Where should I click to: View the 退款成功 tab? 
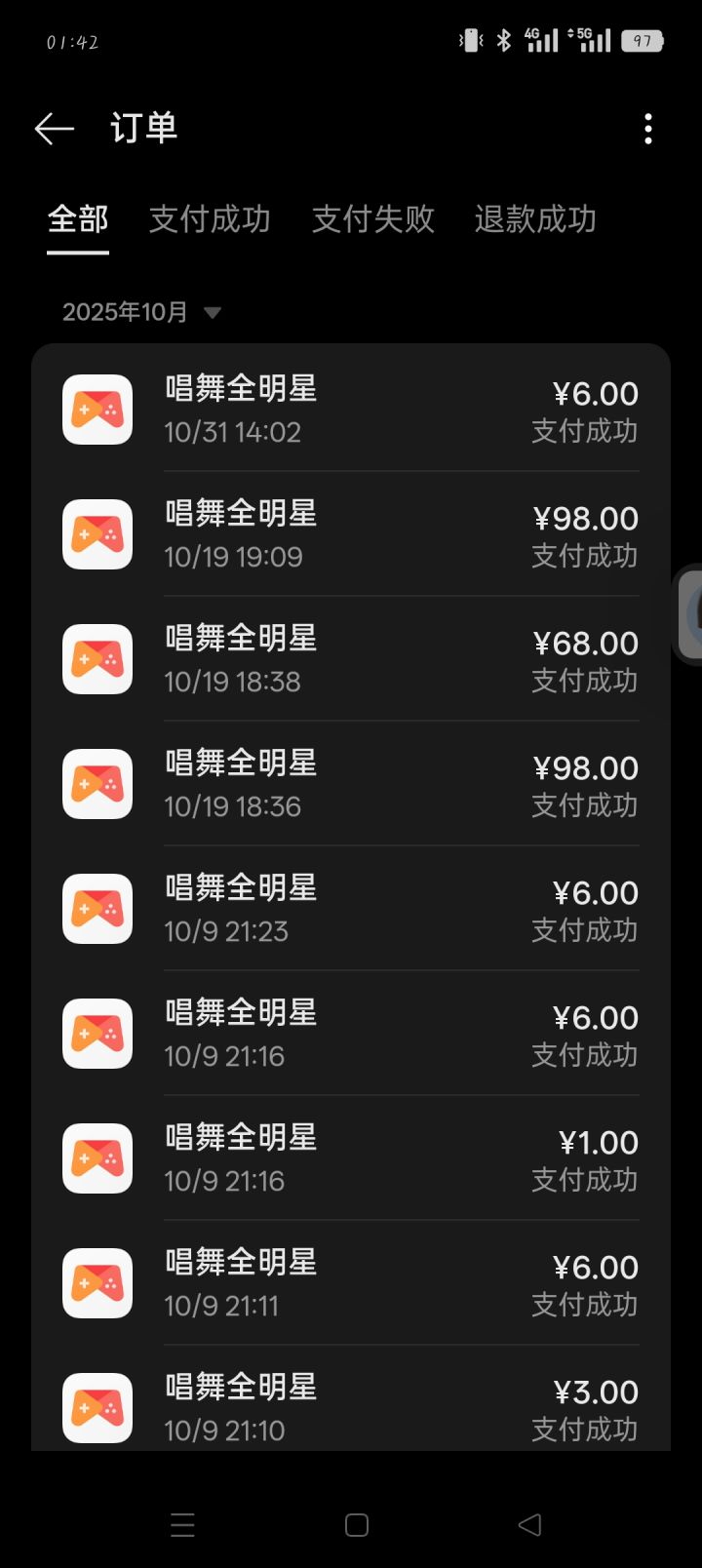(x=535, y=219)
